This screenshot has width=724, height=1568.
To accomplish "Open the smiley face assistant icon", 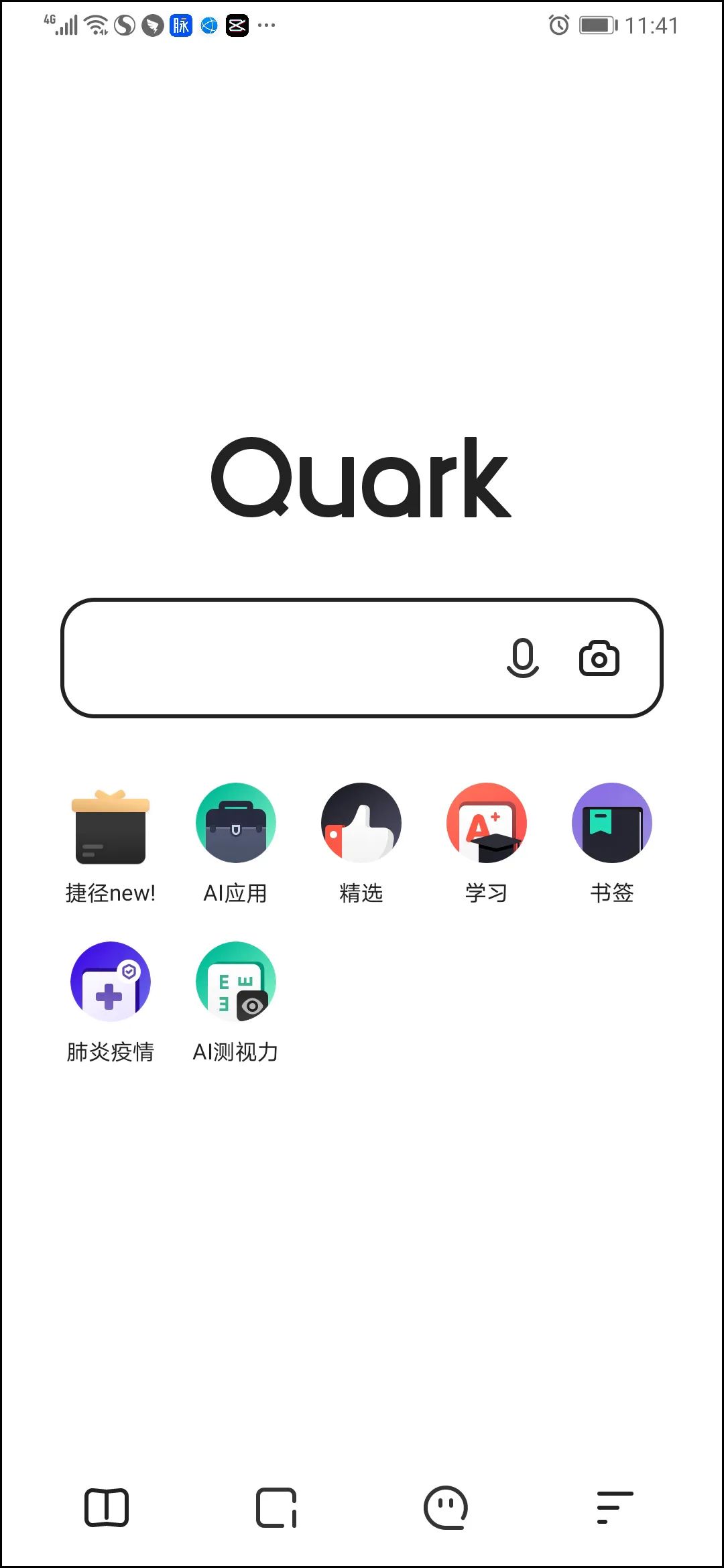I will pos(446,1508).
